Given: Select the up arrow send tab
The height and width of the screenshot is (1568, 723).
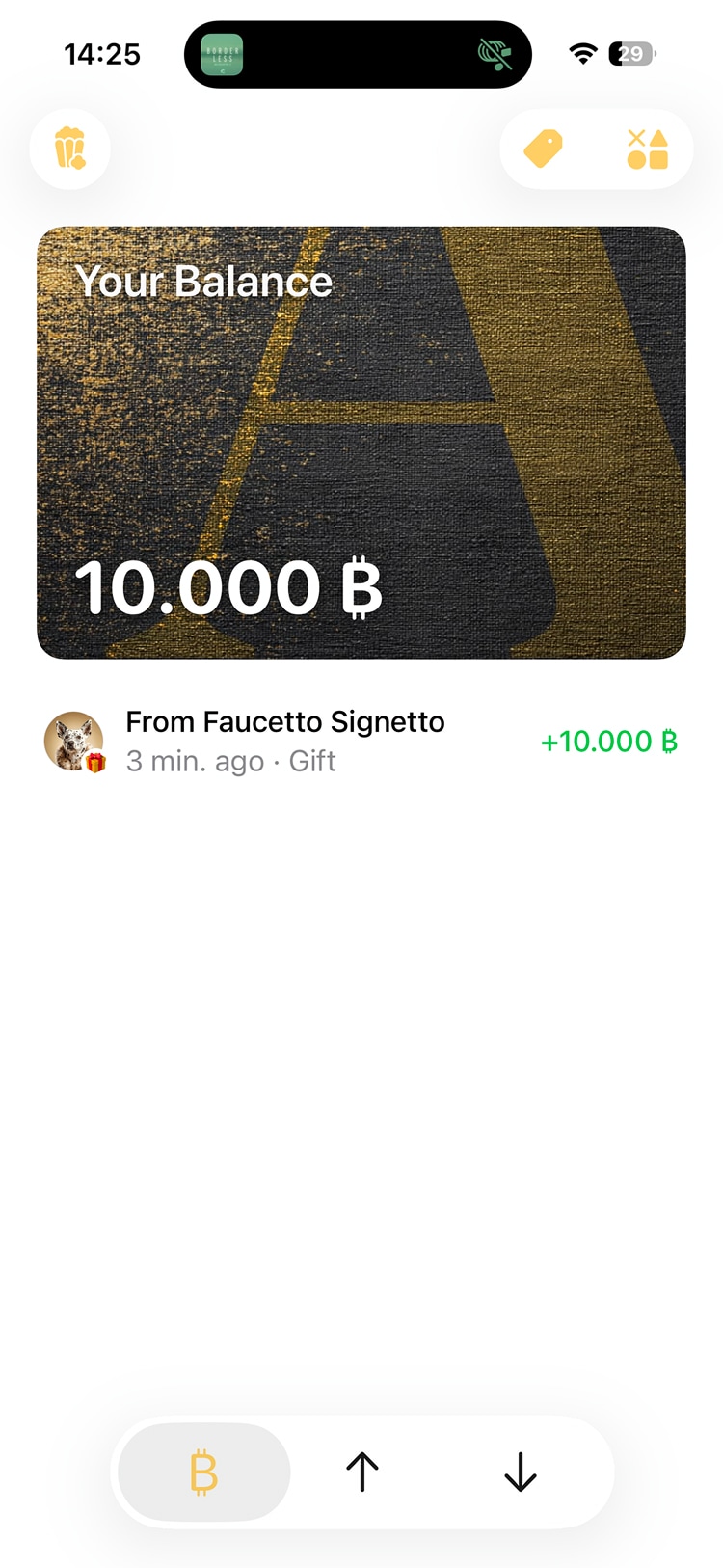Looking at the screenshot, I should click(x=362, y=1473).
